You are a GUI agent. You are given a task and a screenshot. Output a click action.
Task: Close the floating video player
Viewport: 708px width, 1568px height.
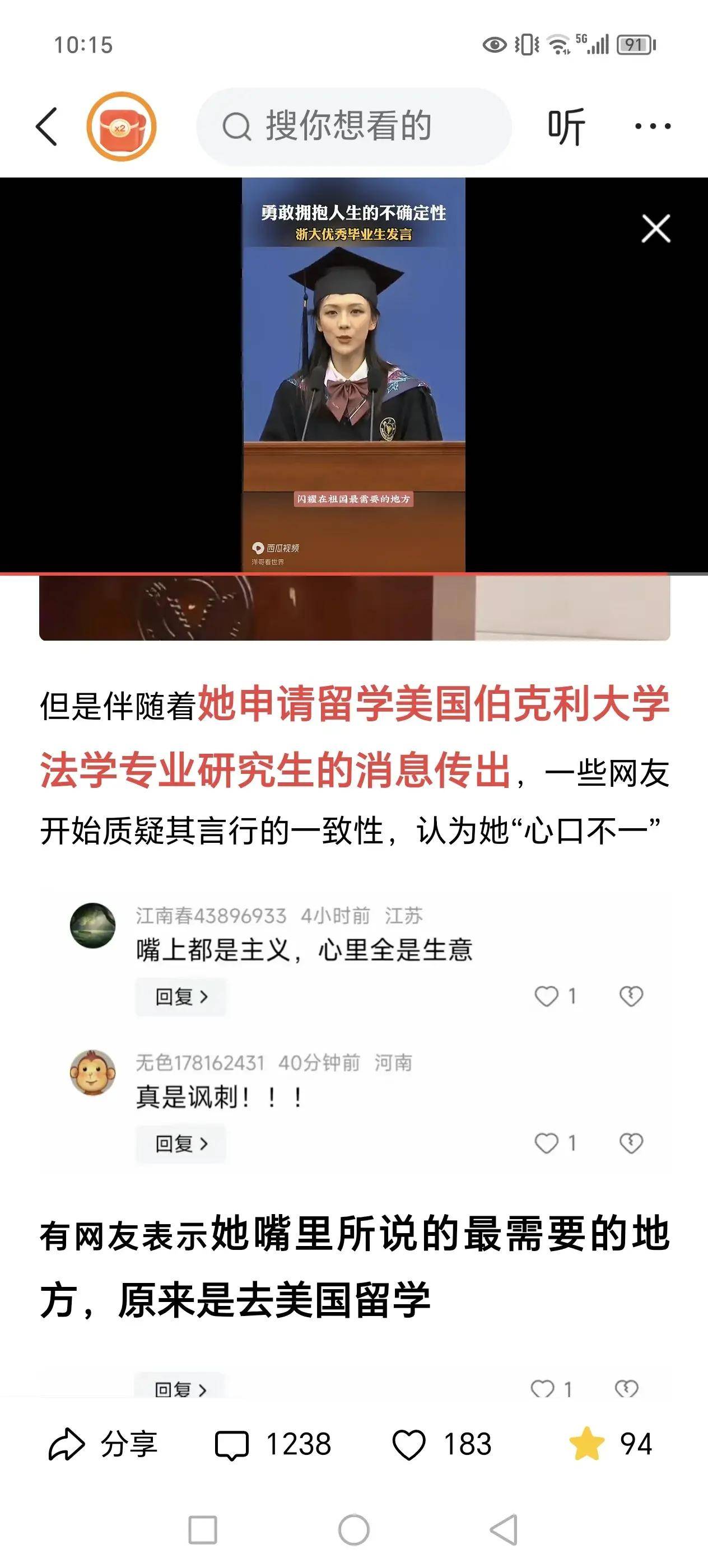pyautogui.click(x=656, y=229)
